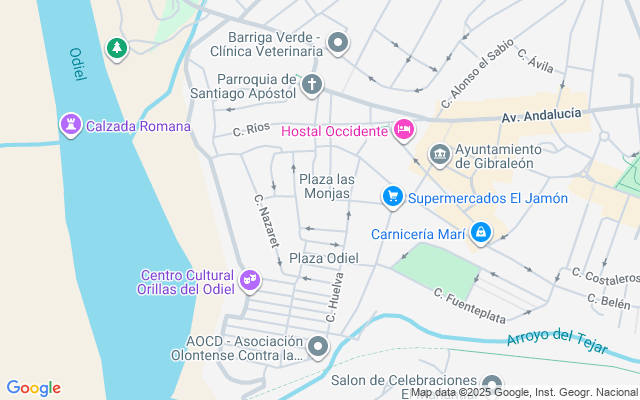Viewport: 640px width, 400px height.
Task: Tap the Calzada Romana landmark pin
Action: [70, 126]
